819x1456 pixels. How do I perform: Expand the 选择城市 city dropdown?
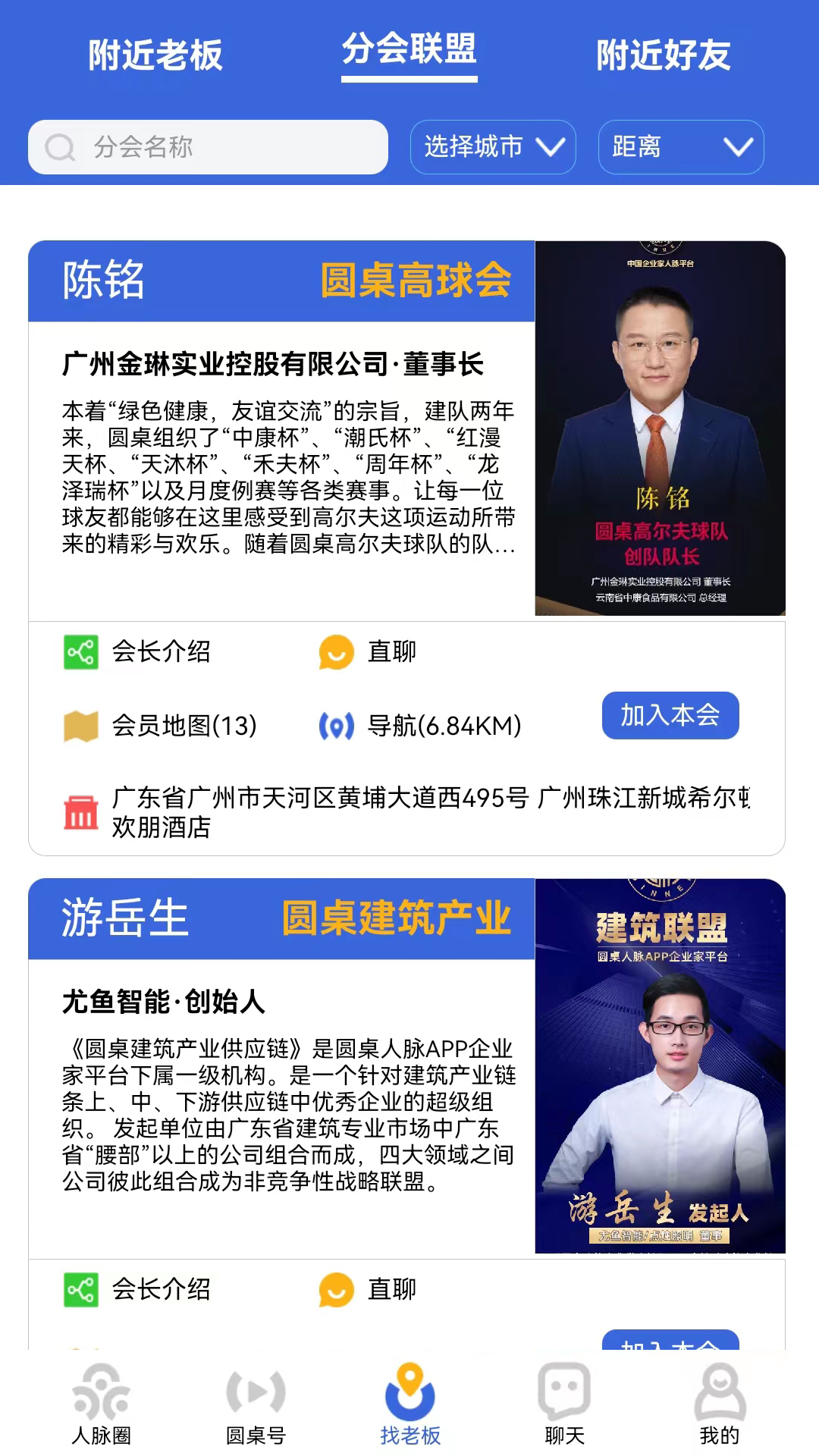(491, 147)
